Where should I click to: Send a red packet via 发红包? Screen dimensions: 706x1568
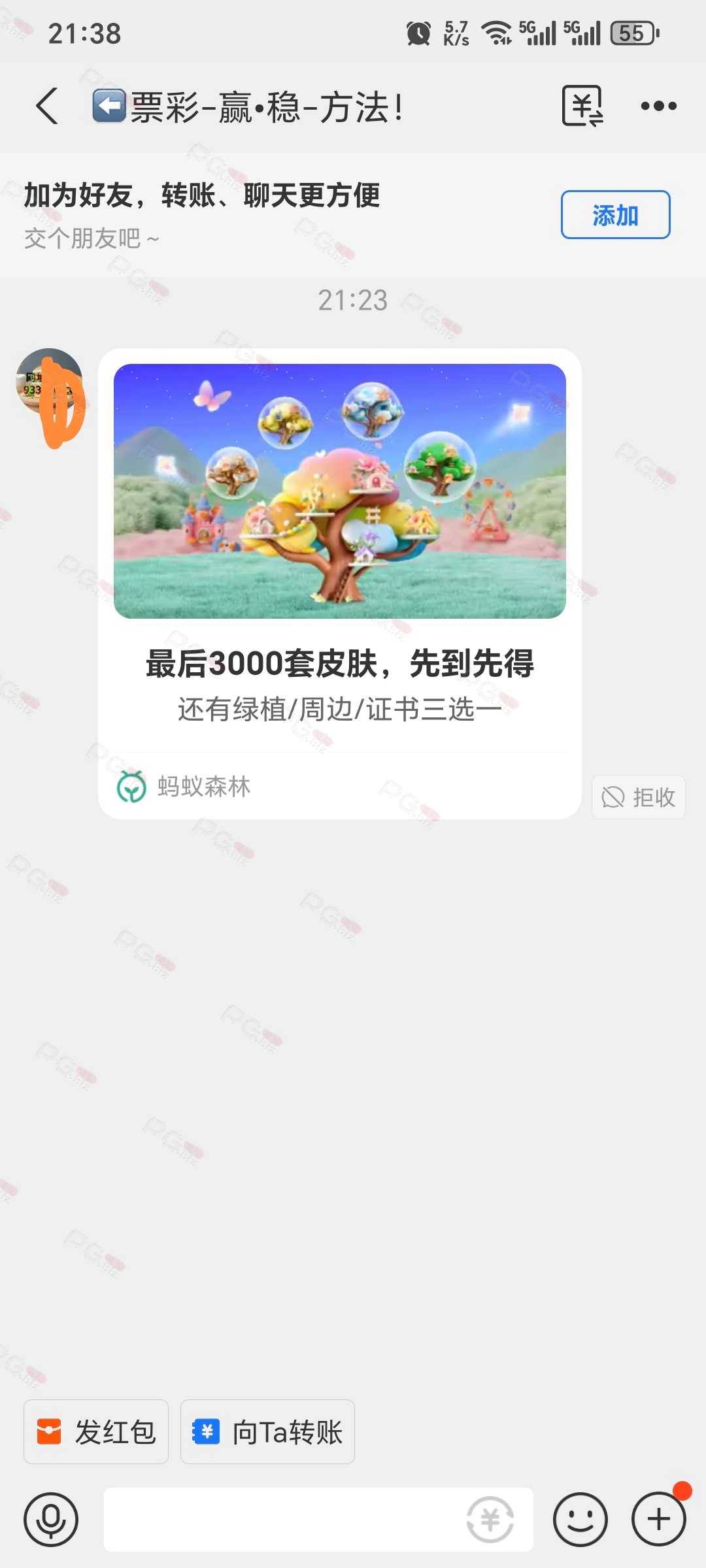point(96,1432)
